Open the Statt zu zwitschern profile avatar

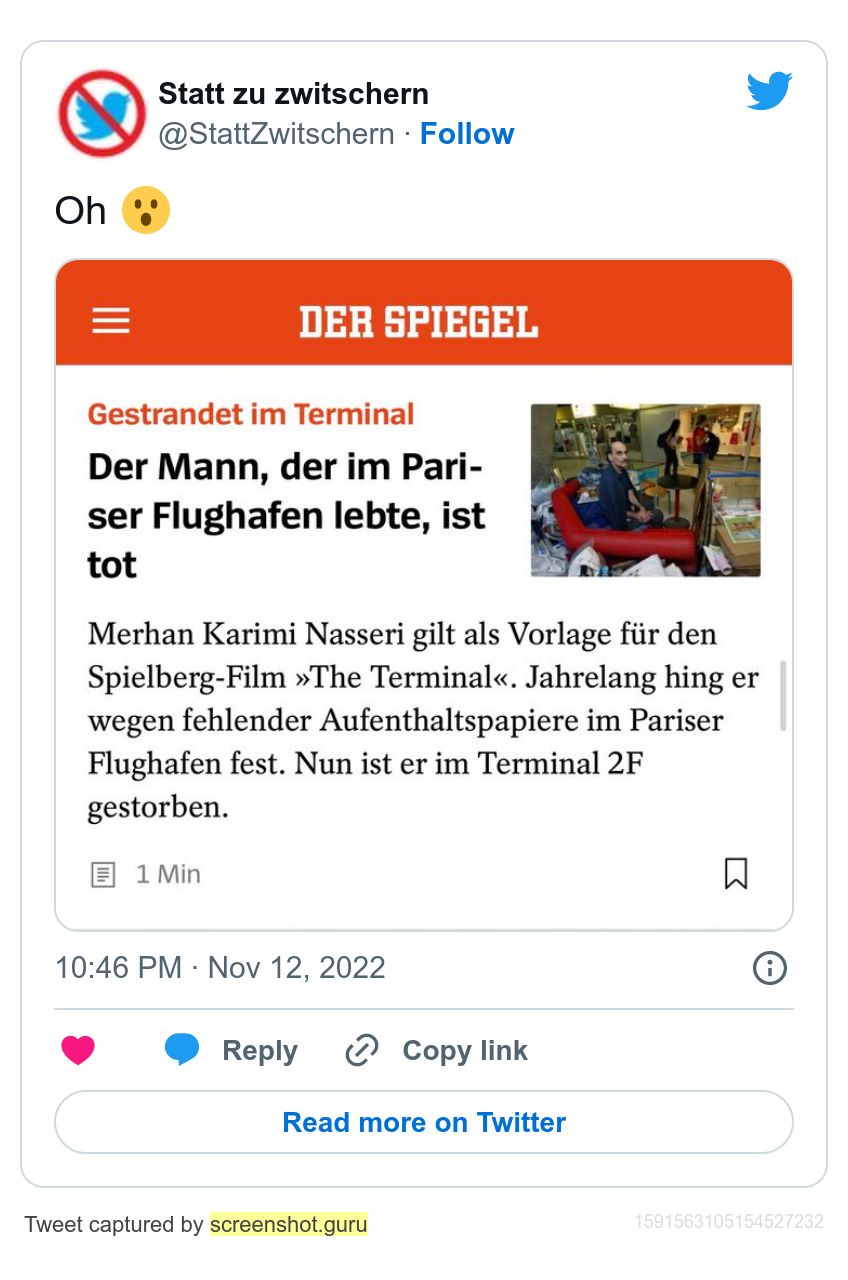point(102,113)
